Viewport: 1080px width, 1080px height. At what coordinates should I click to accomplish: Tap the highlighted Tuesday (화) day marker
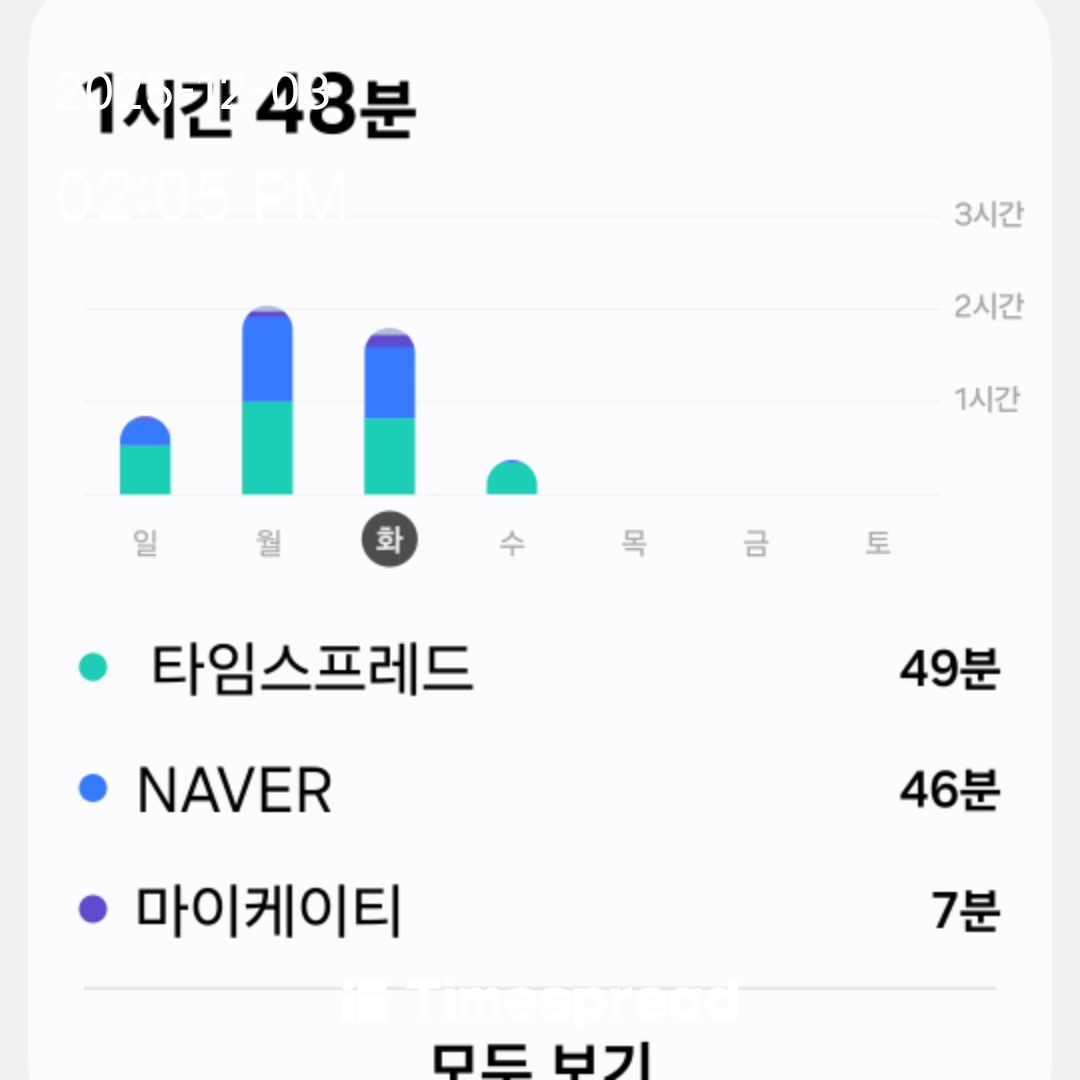[389, 541]
